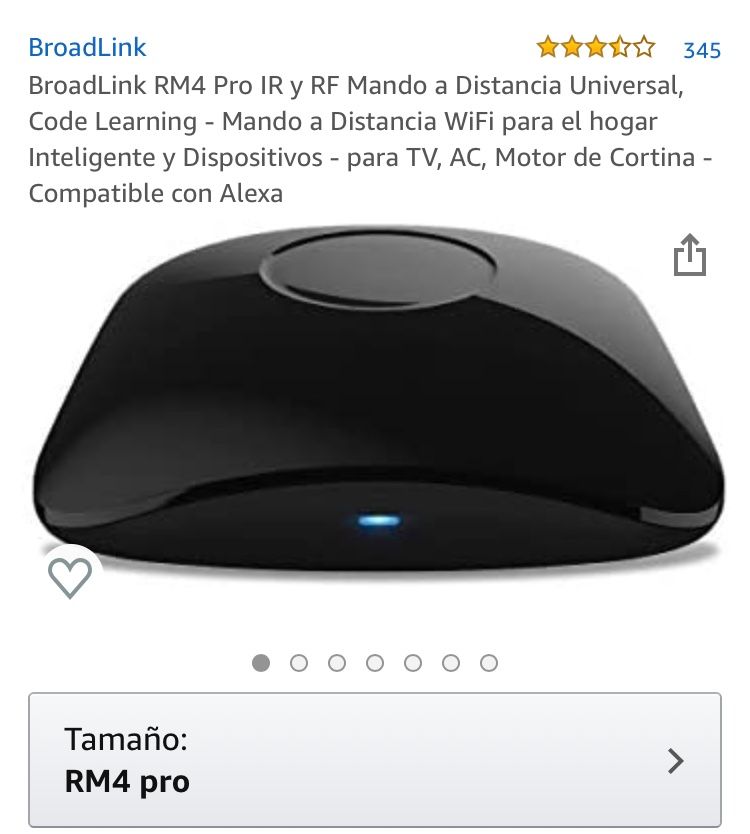Visit the BroadLink brand page

pyautogui.click(x=87, y=46)
